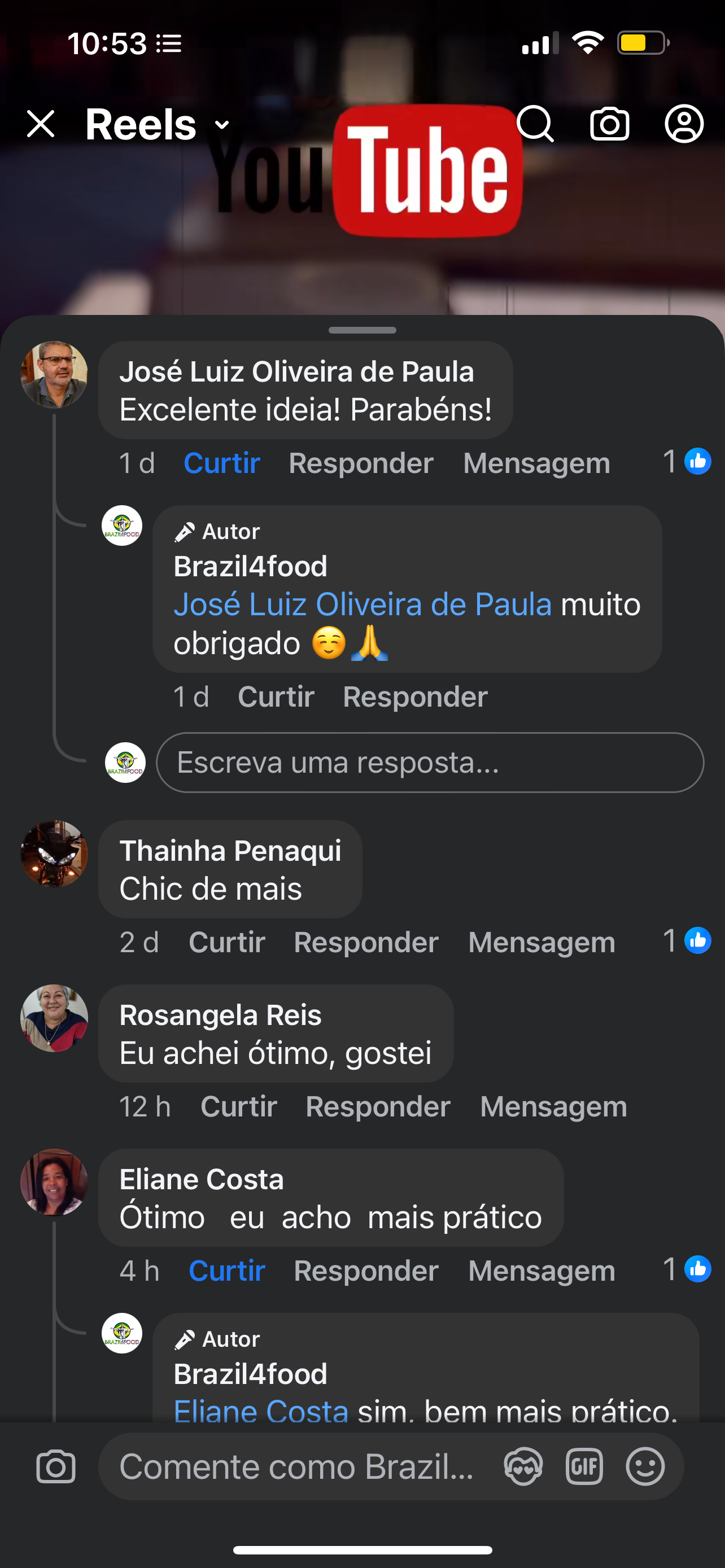This screenshot has width=725, height=1568.
Task: Open the GIF picker in the comment box
Action: coord(584,1466)
